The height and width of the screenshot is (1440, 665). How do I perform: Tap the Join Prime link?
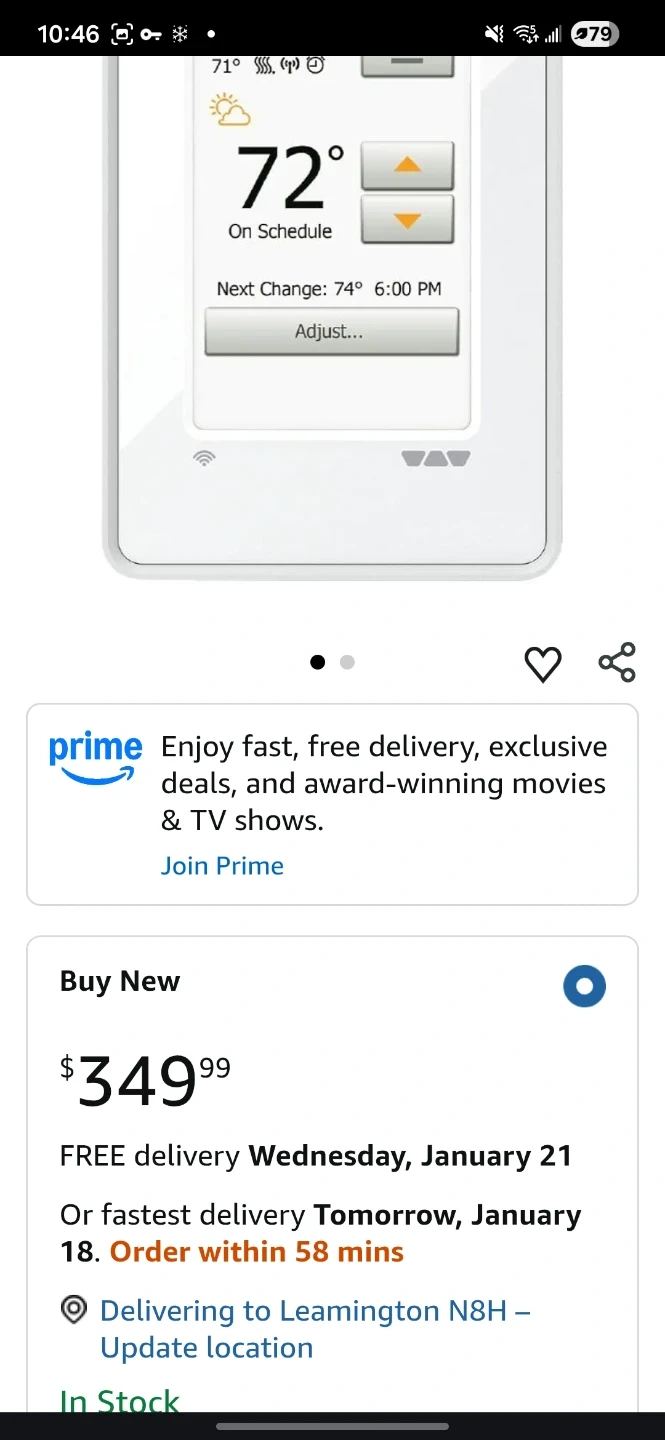tap(222, 866)
